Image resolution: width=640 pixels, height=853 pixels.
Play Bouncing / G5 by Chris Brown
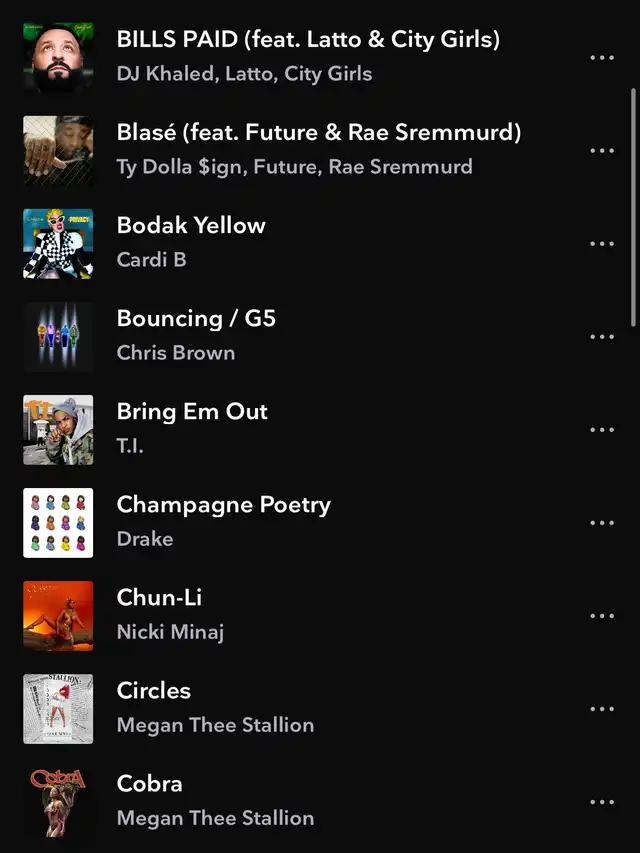tap(196, 319)
